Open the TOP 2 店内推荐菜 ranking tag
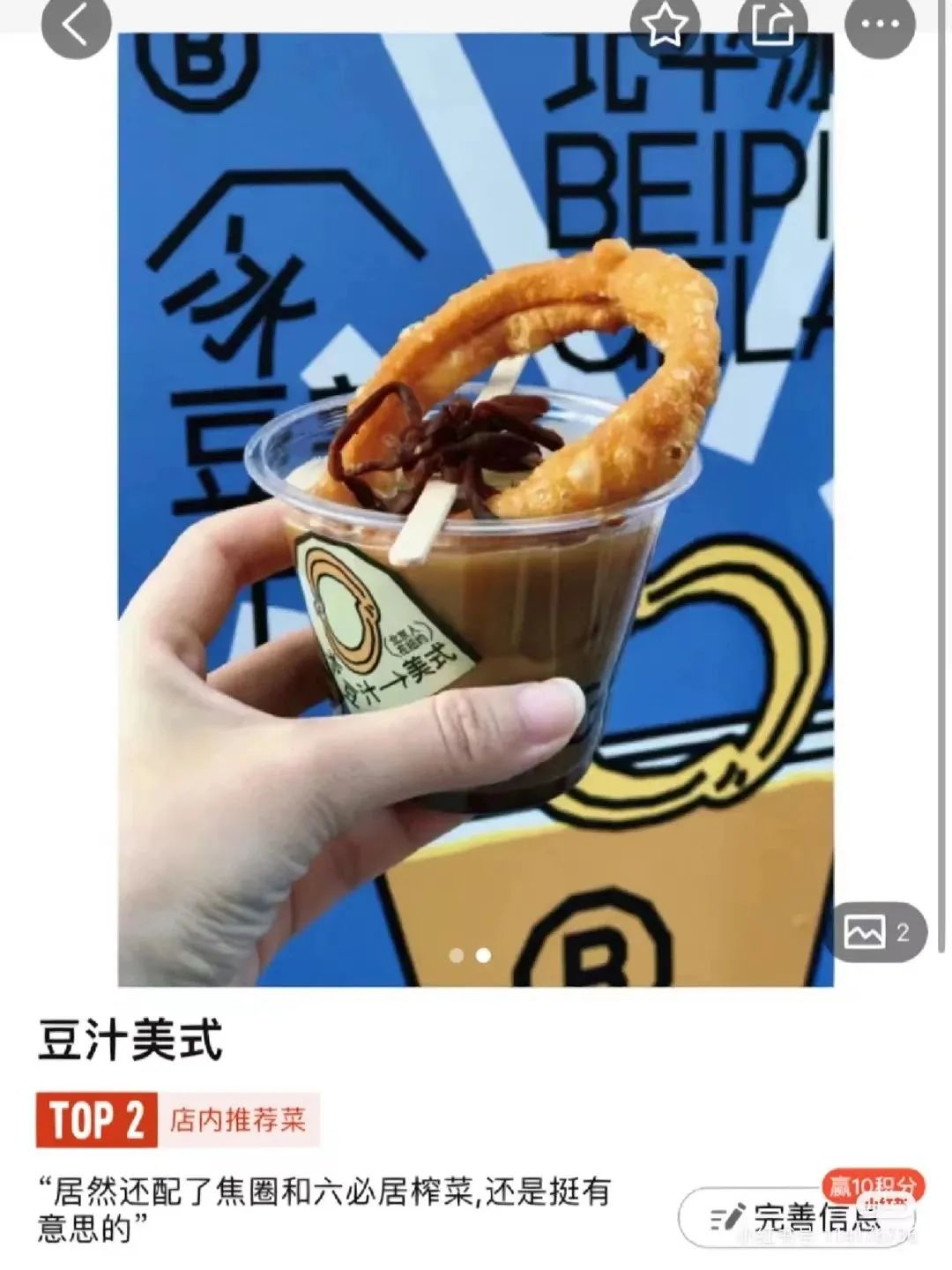Viewport: 952px width, 1270px height. click(x=177, y=1120)
